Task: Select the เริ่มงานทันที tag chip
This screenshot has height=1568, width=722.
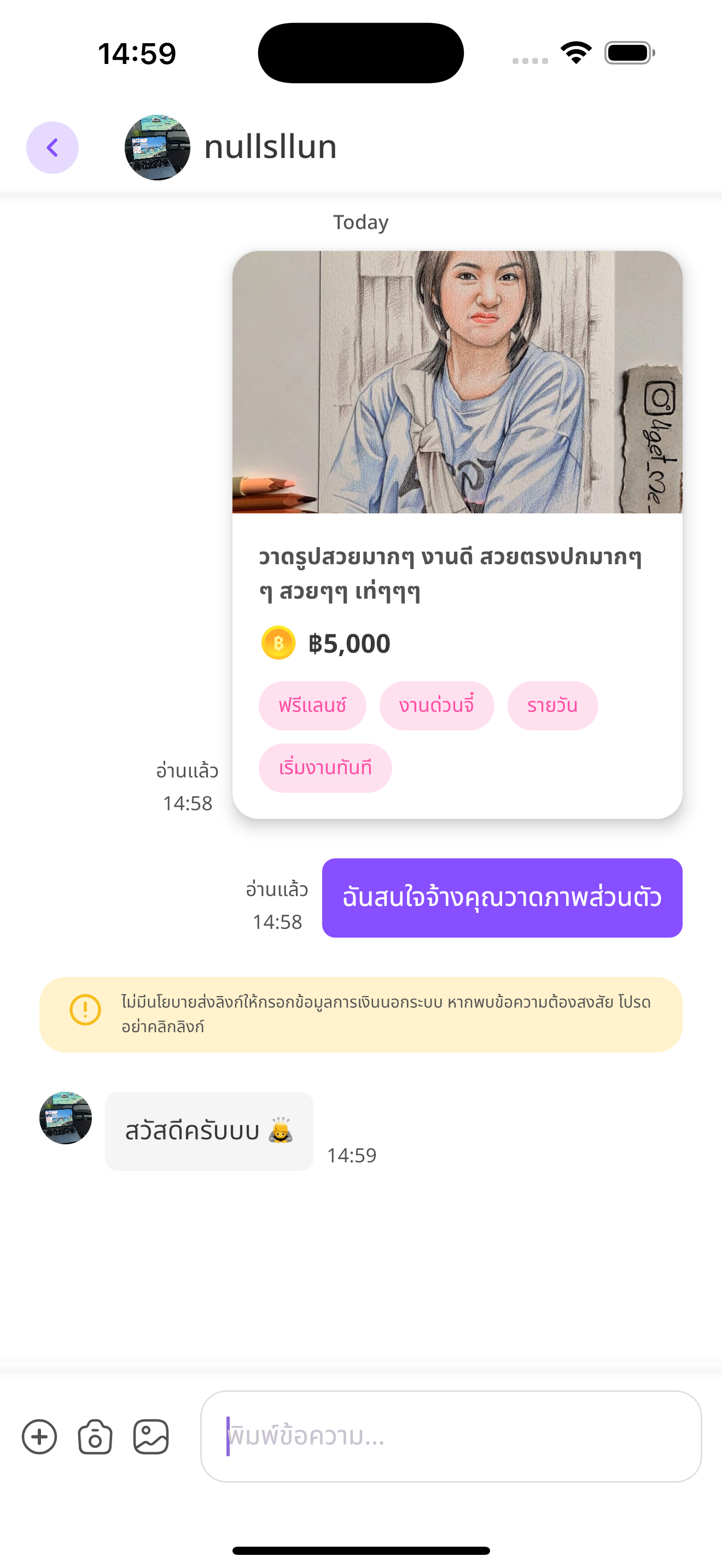Action: (x=324, y=768)
